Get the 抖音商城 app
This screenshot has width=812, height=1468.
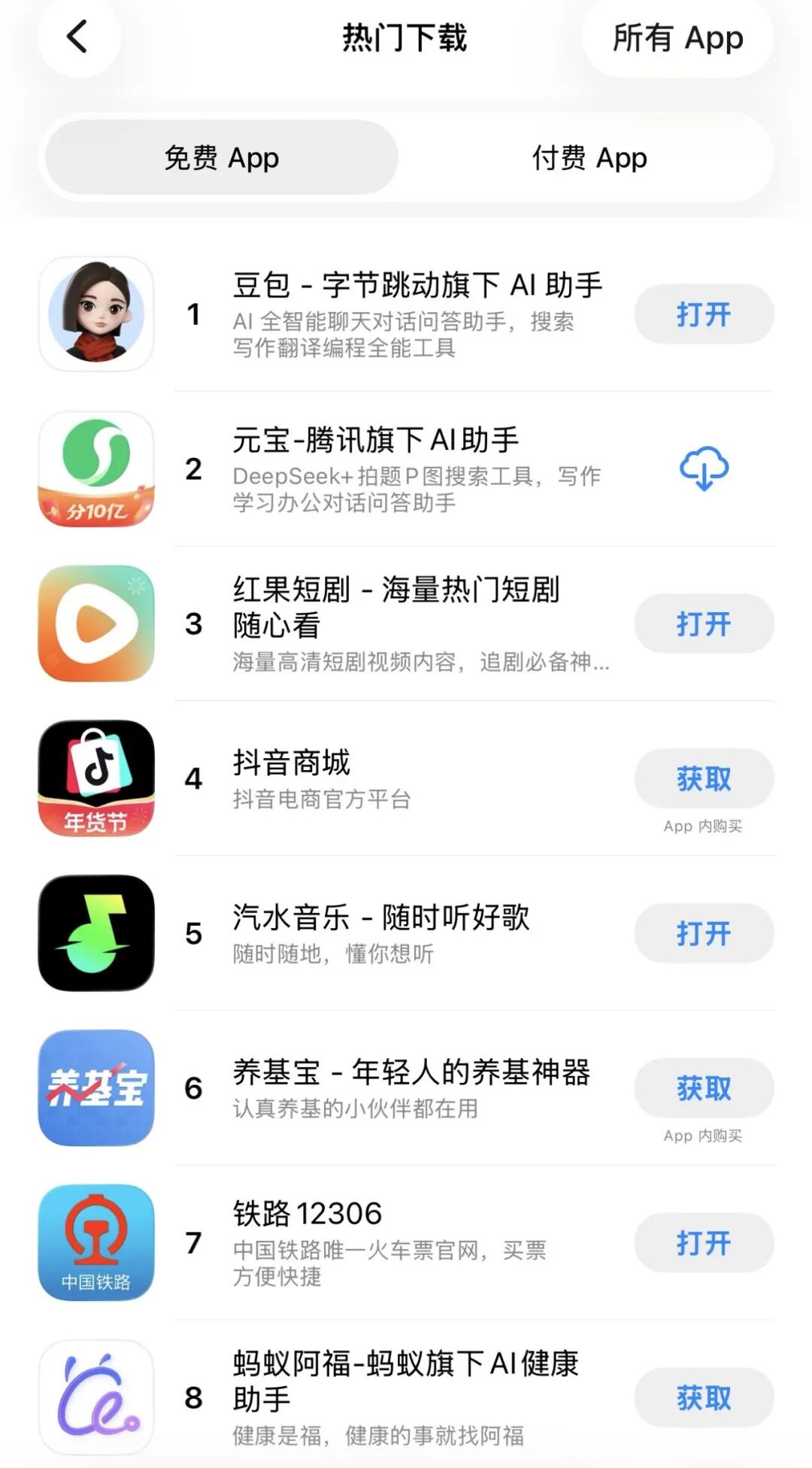tap(704, 779)
